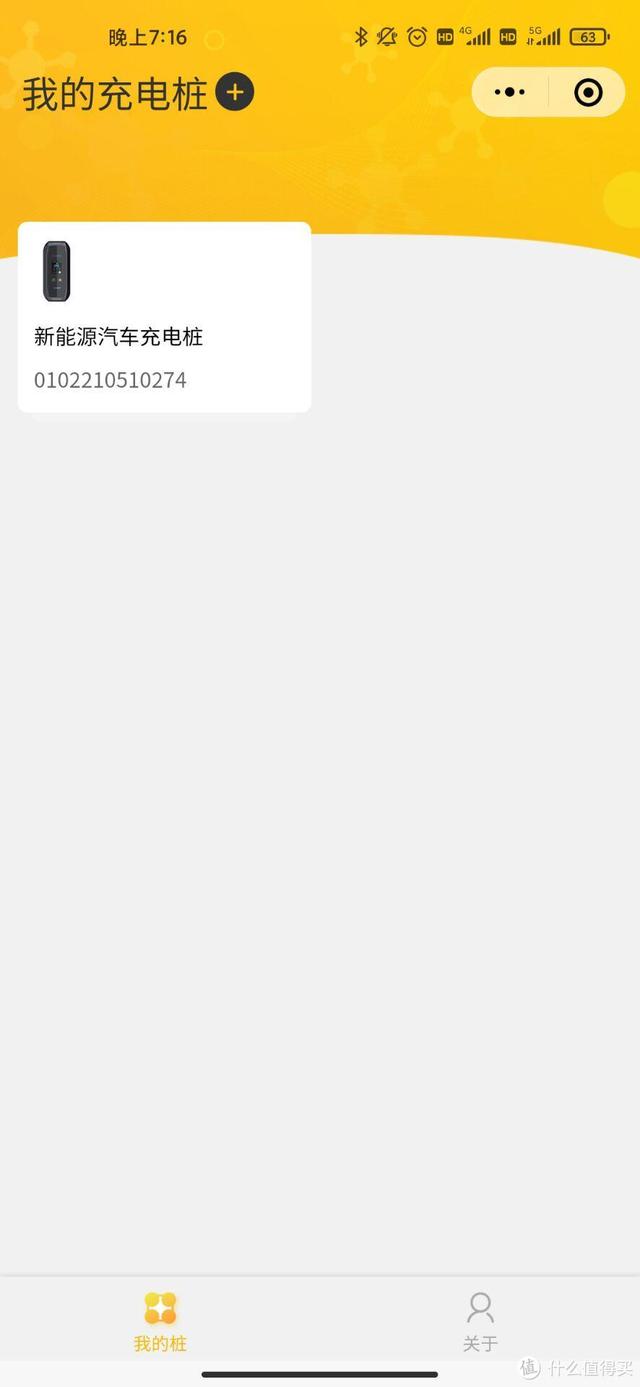Close the mini program with target icon
640x1387 pixels.
pos(588,92)
